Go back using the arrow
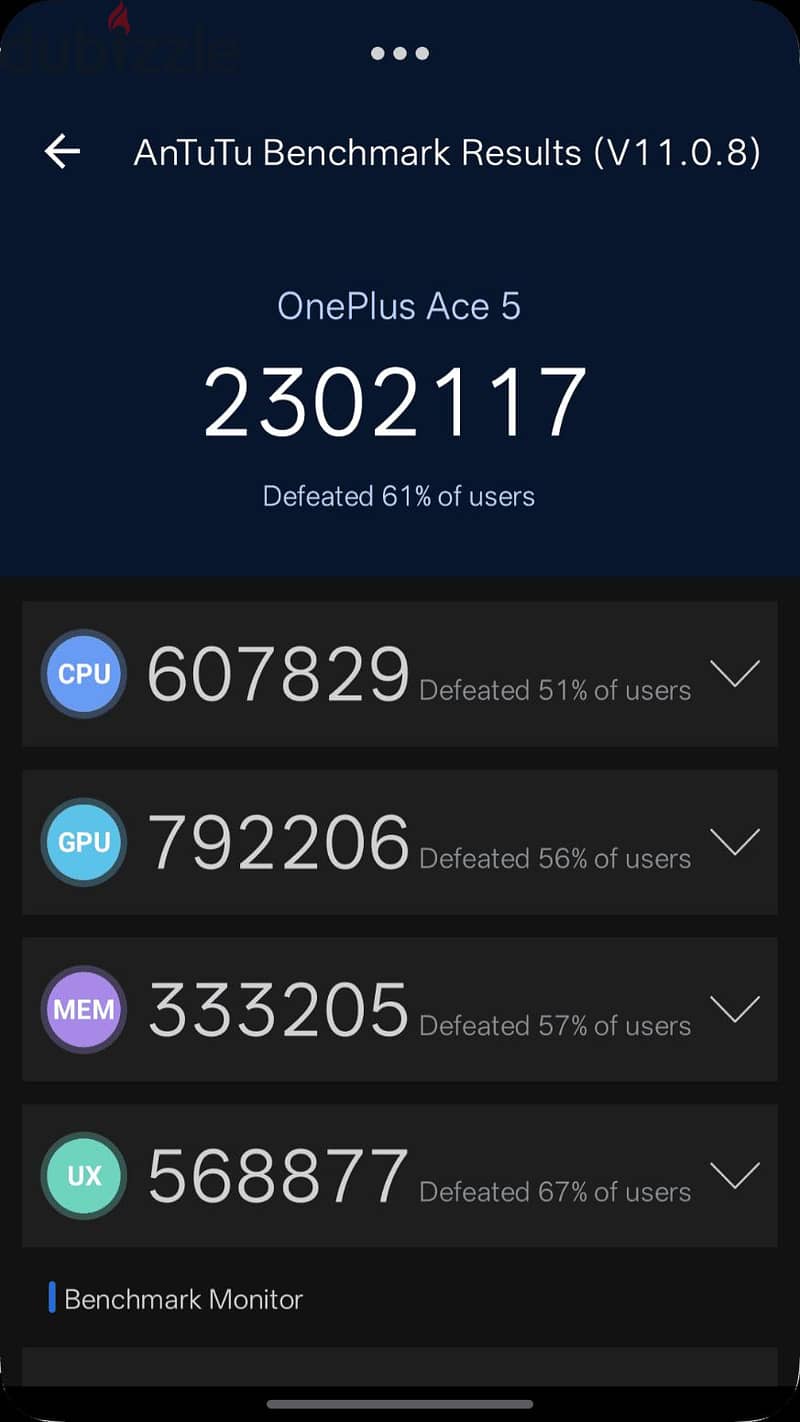Viewport: 800px width, 1422px height. point(62,152)
